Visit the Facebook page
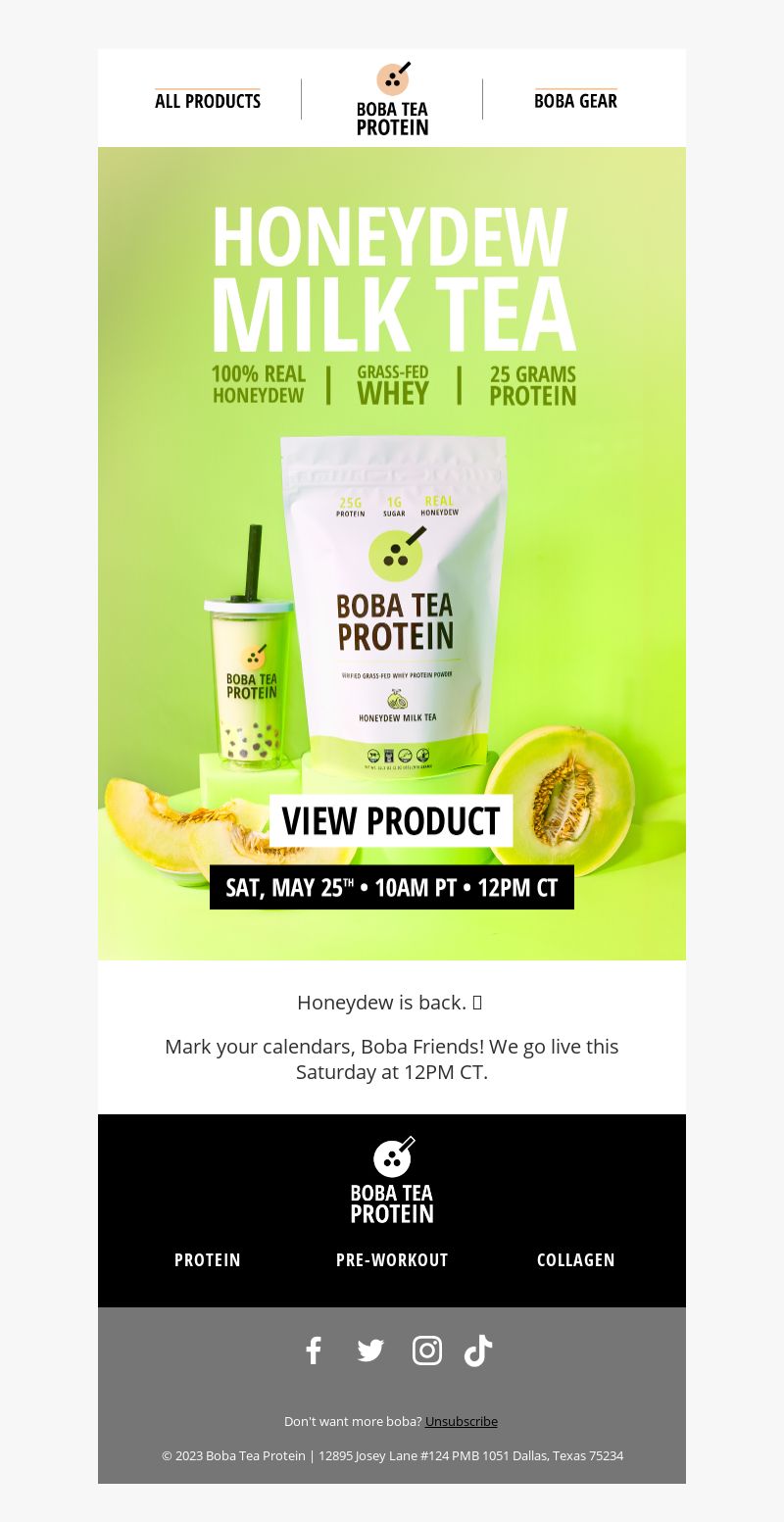This screenshot has height=1522, width=784. tap(314, 1350)
